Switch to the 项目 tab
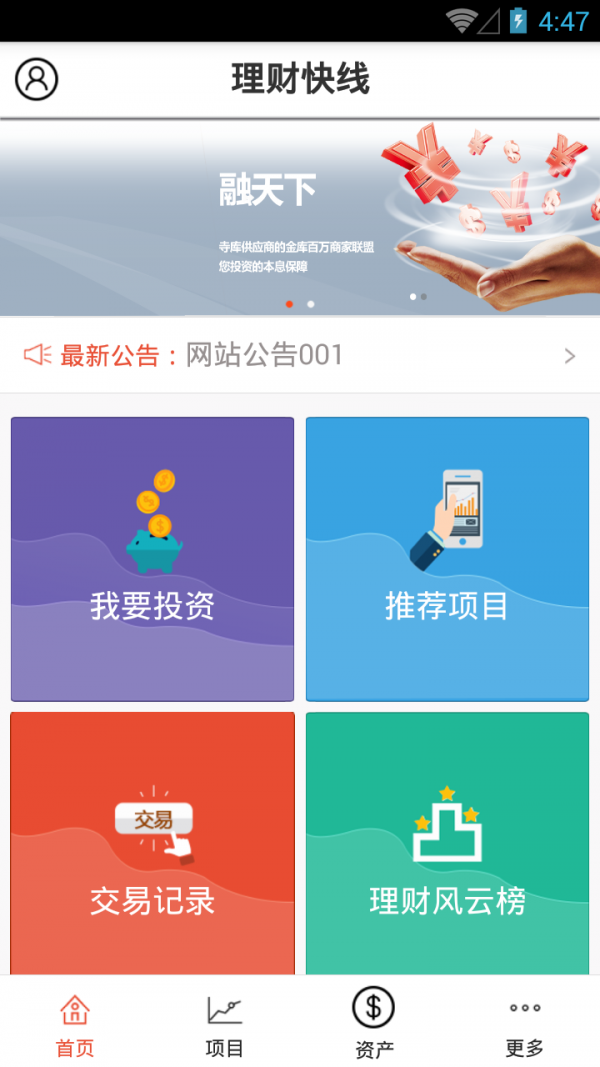This screenshot has width=600, height=1067. [x=224, y=1026]
